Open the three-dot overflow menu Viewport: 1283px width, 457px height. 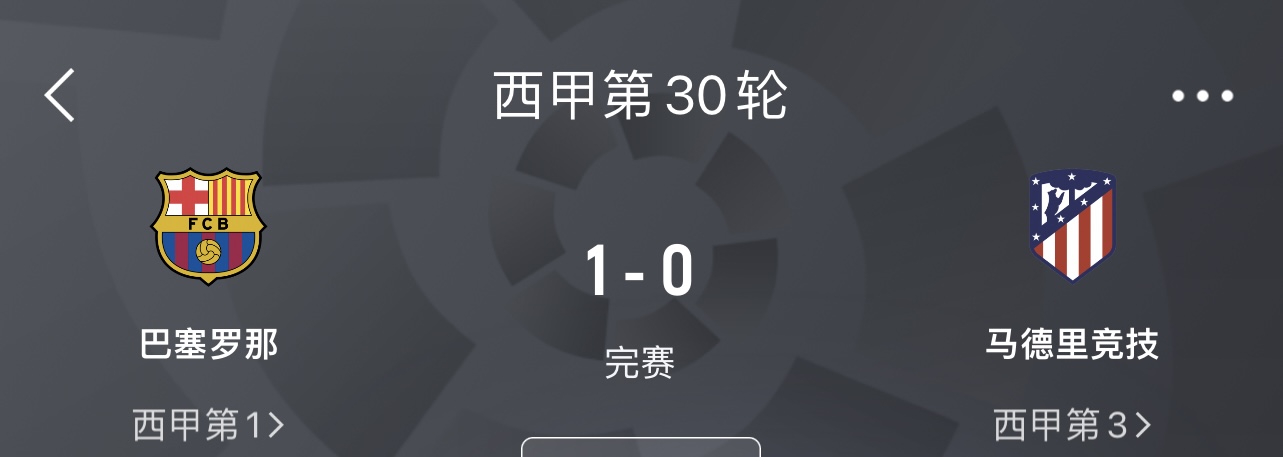pos(1202,96)
